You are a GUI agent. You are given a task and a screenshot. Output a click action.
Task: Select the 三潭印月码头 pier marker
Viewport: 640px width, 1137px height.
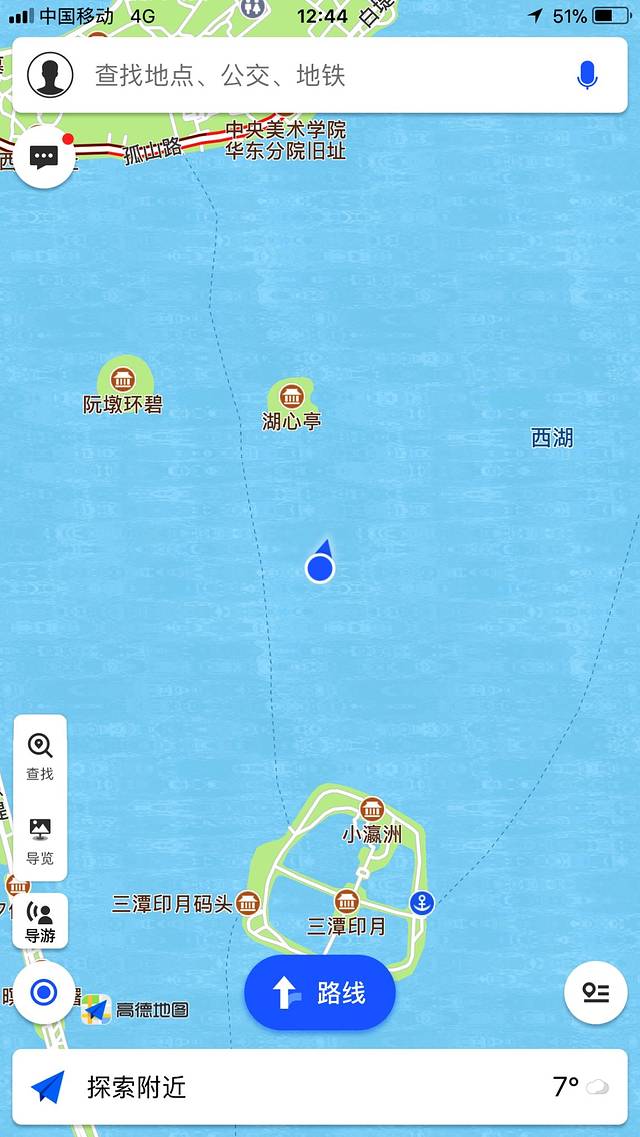[x=247, y=903]
